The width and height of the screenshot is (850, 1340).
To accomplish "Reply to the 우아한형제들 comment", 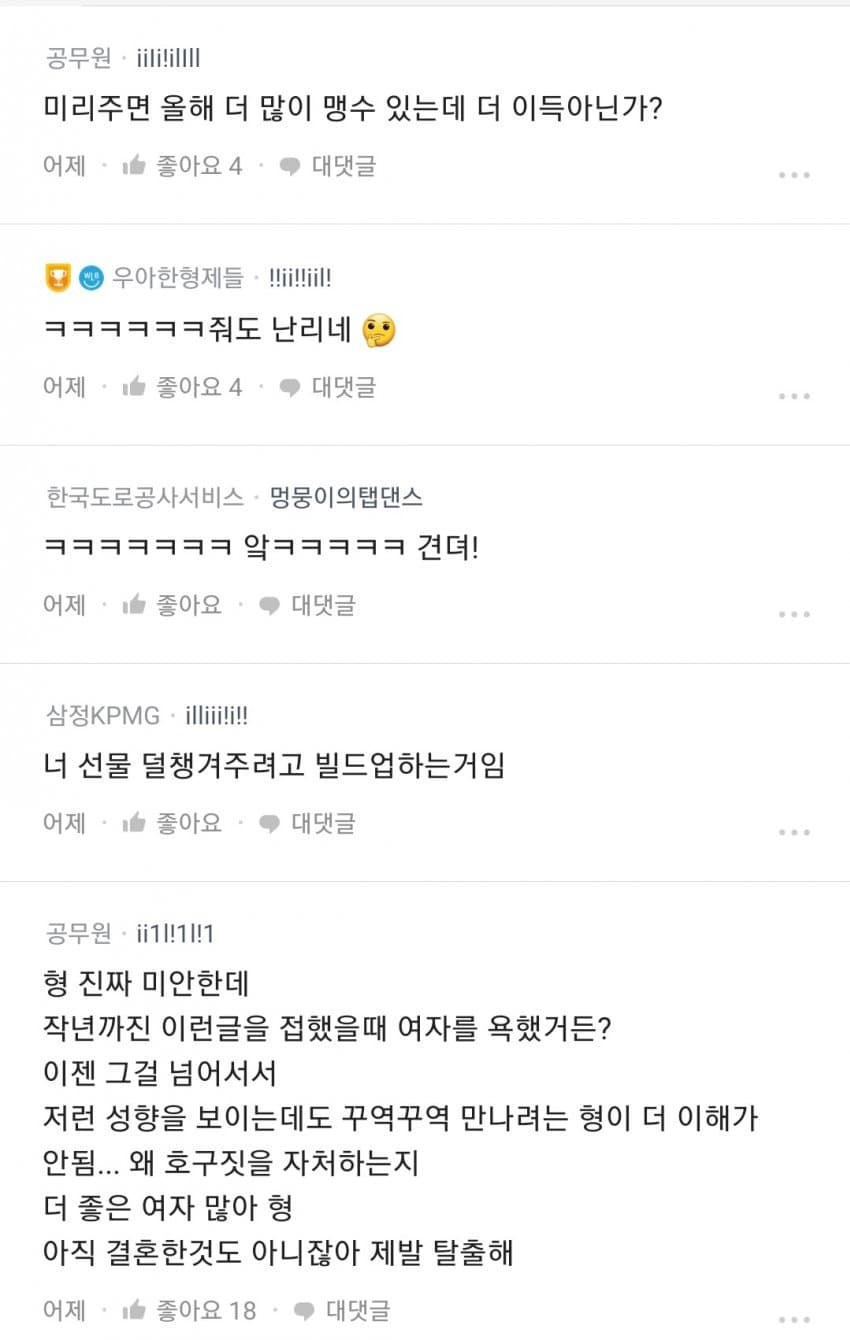I will pos(328,387).
